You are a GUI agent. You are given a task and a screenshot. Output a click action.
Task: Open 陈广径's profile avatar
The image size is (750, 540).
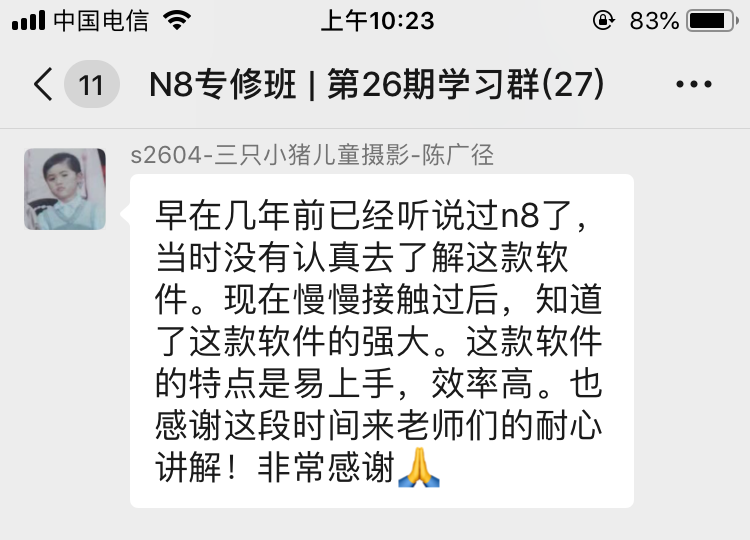click(x=65, y=189)
